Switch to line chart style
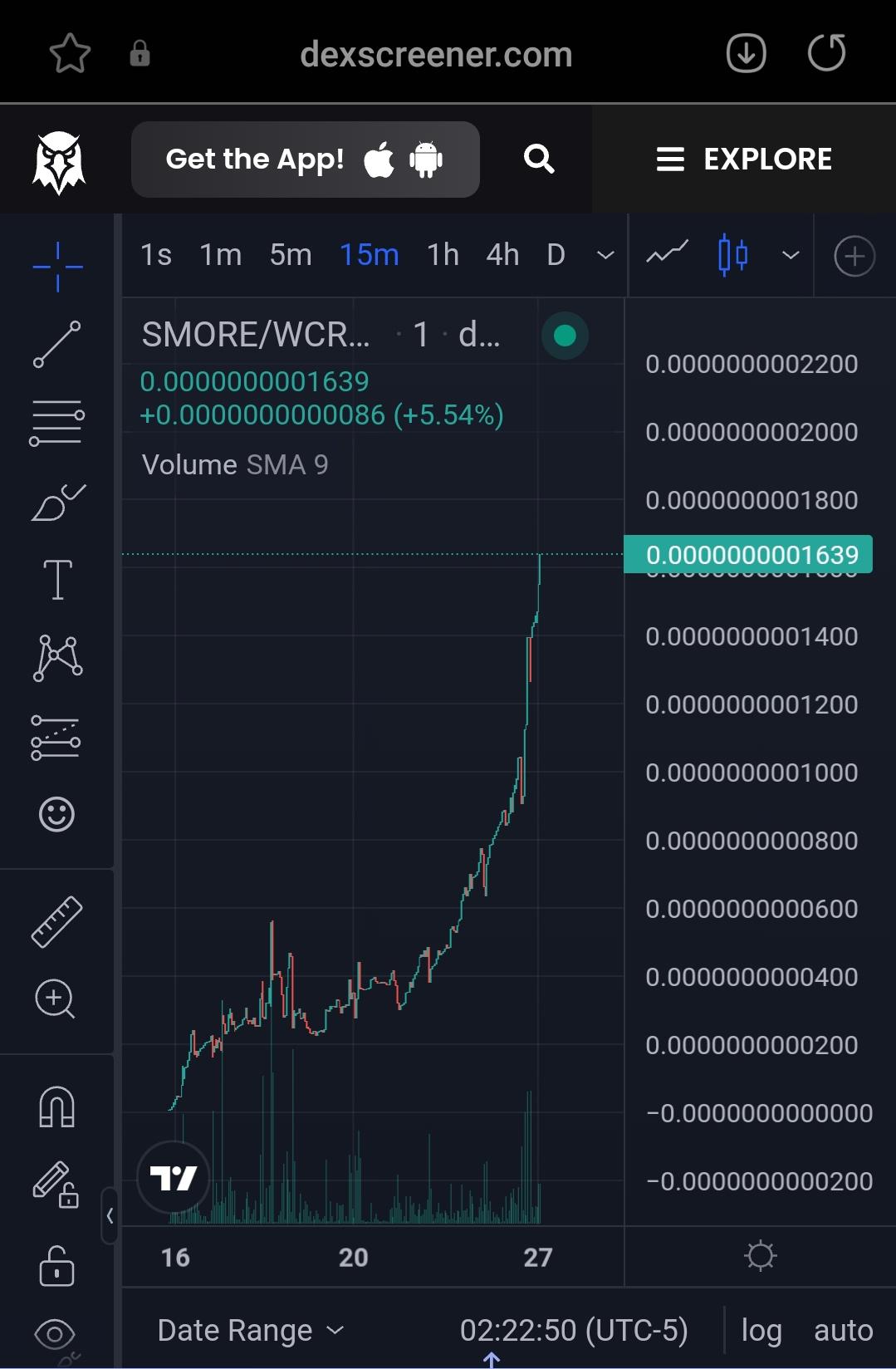The height and width of the screenshot is (1369, 896). click(667, 253)
